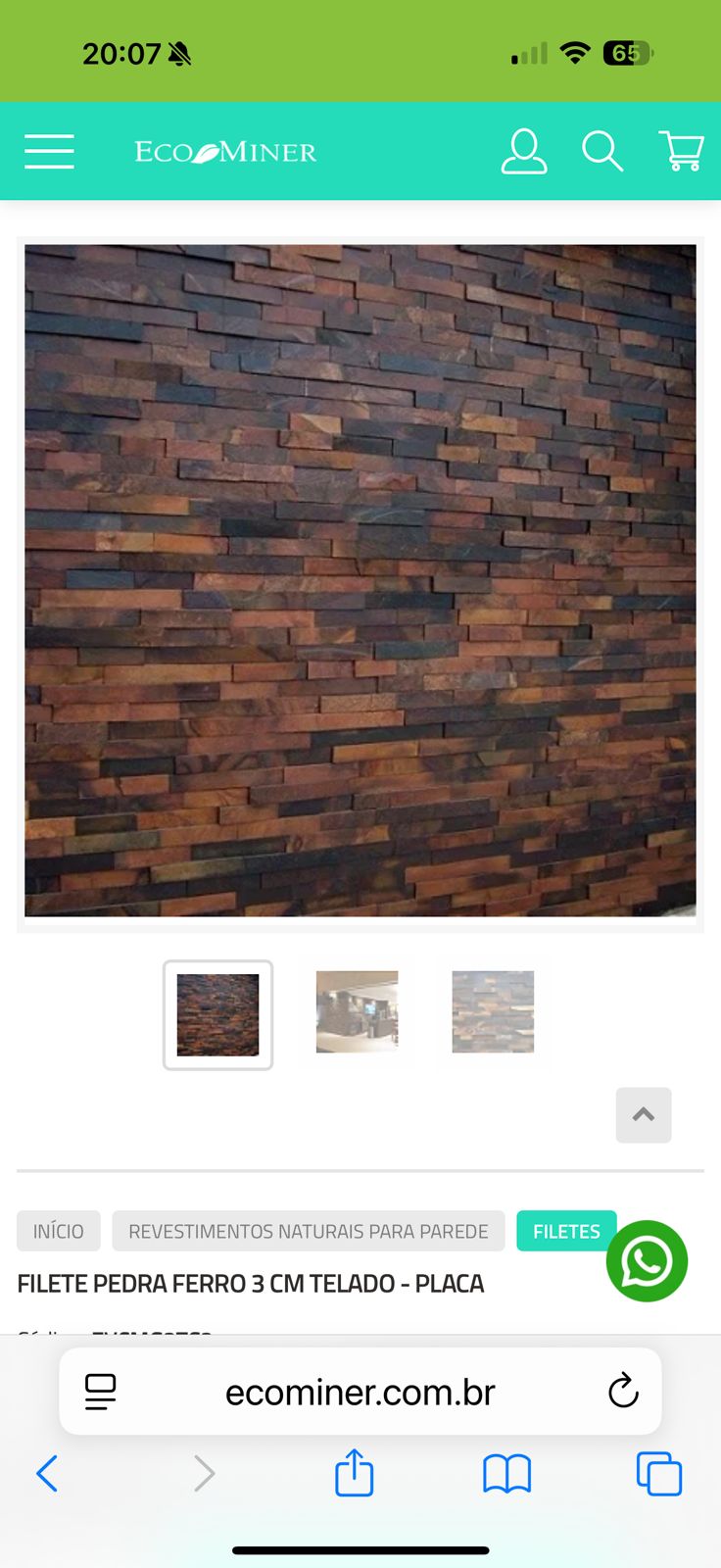The height and width of the screenshot is (1568, 721).
Task: Open the page settings menu in address bar
Action: click(x=100, y=1392)
